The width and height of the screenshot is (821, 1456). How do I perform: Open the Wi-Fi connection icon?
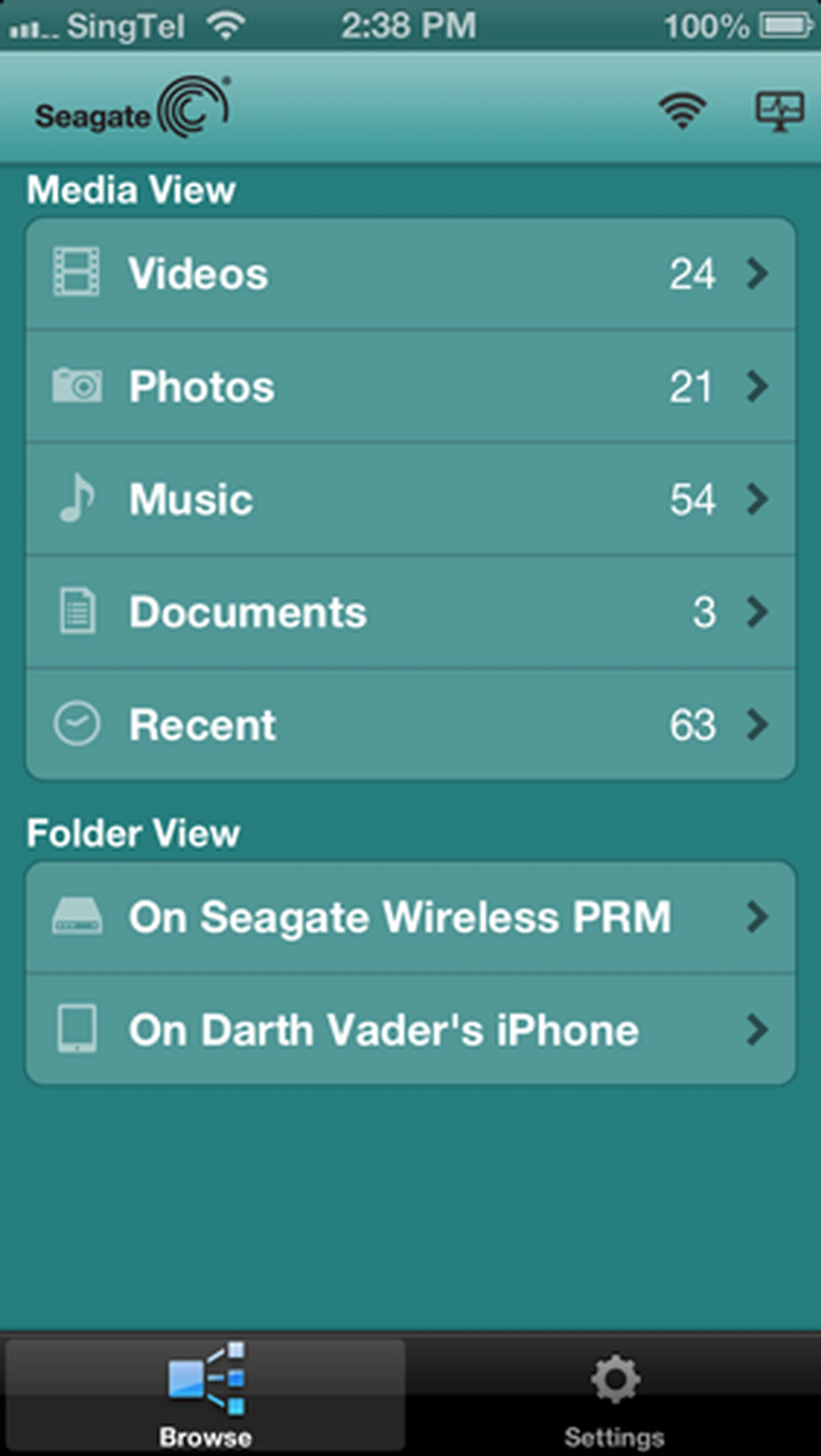tap(682, 110)
